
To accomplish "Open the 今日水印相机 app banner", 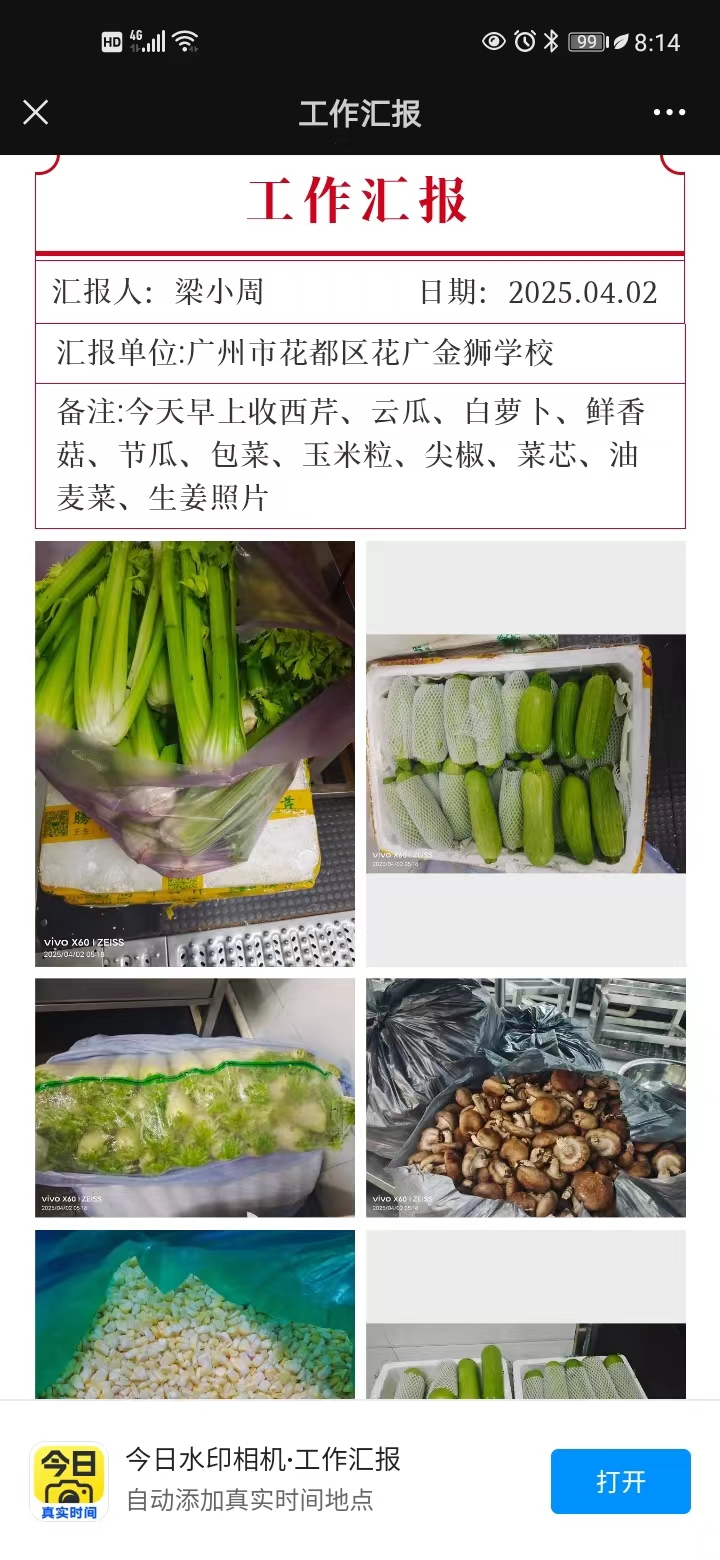I will (x=262, y=1479).
